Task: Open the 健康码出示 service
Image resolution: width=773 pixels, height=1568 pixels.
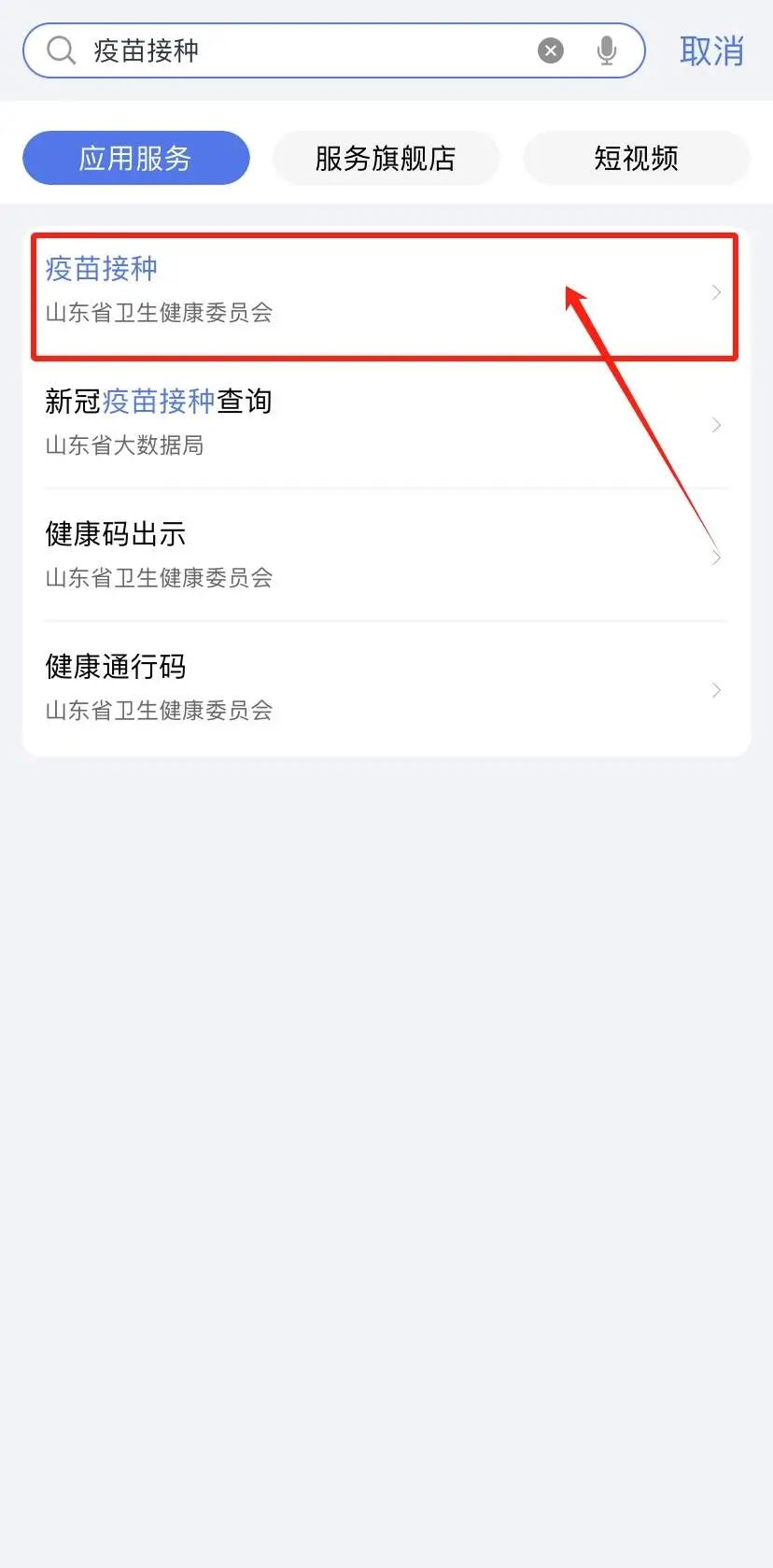Action: pyautogui.click(x=373, y=556)
